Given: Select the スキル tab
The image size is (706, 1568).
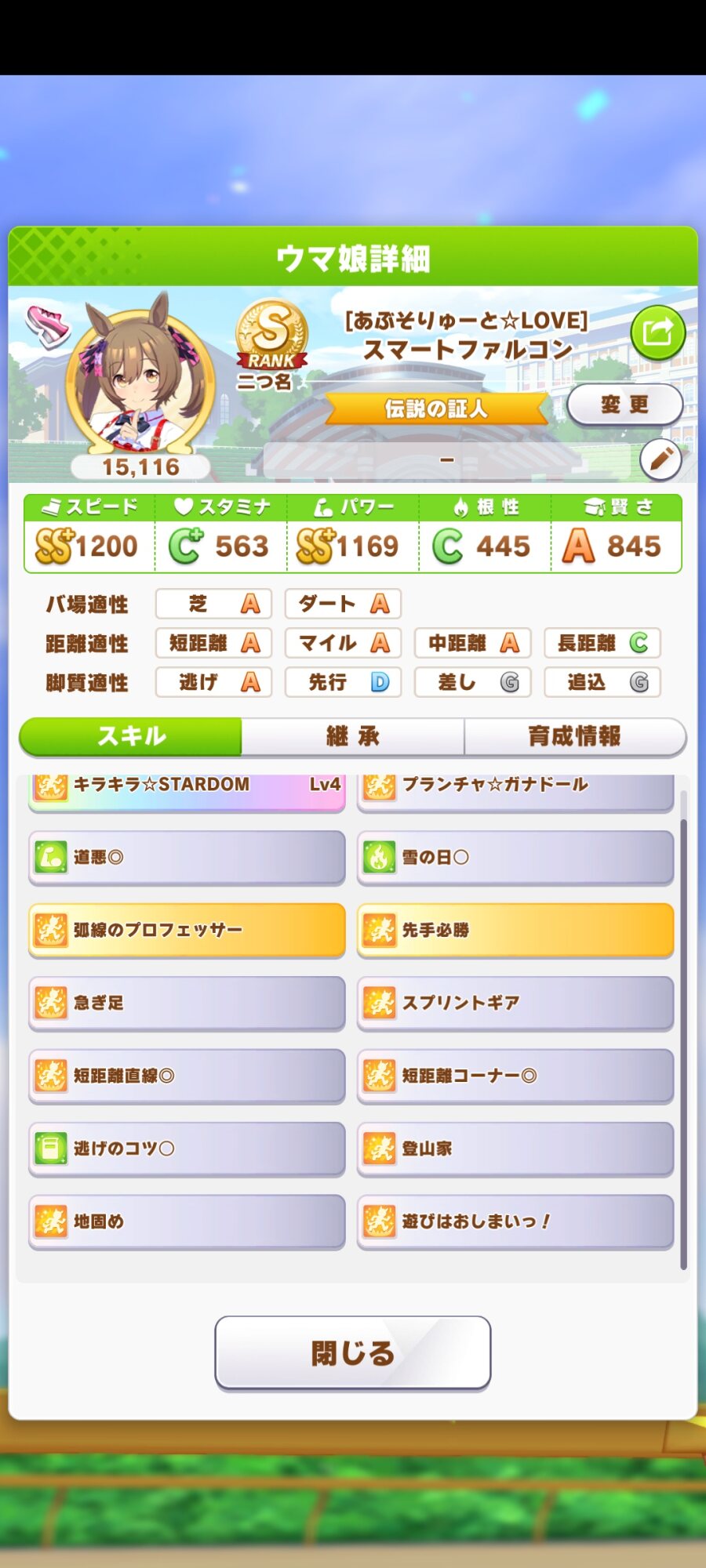Looking at the screenshot, I should (x=131, y=736).
